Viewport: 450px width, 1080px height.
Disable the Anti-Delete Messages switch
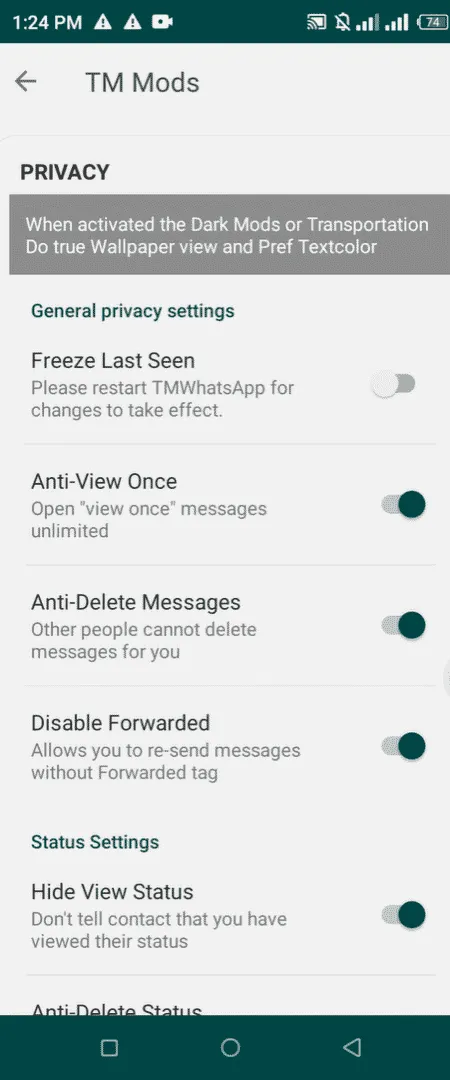[404, 625]
